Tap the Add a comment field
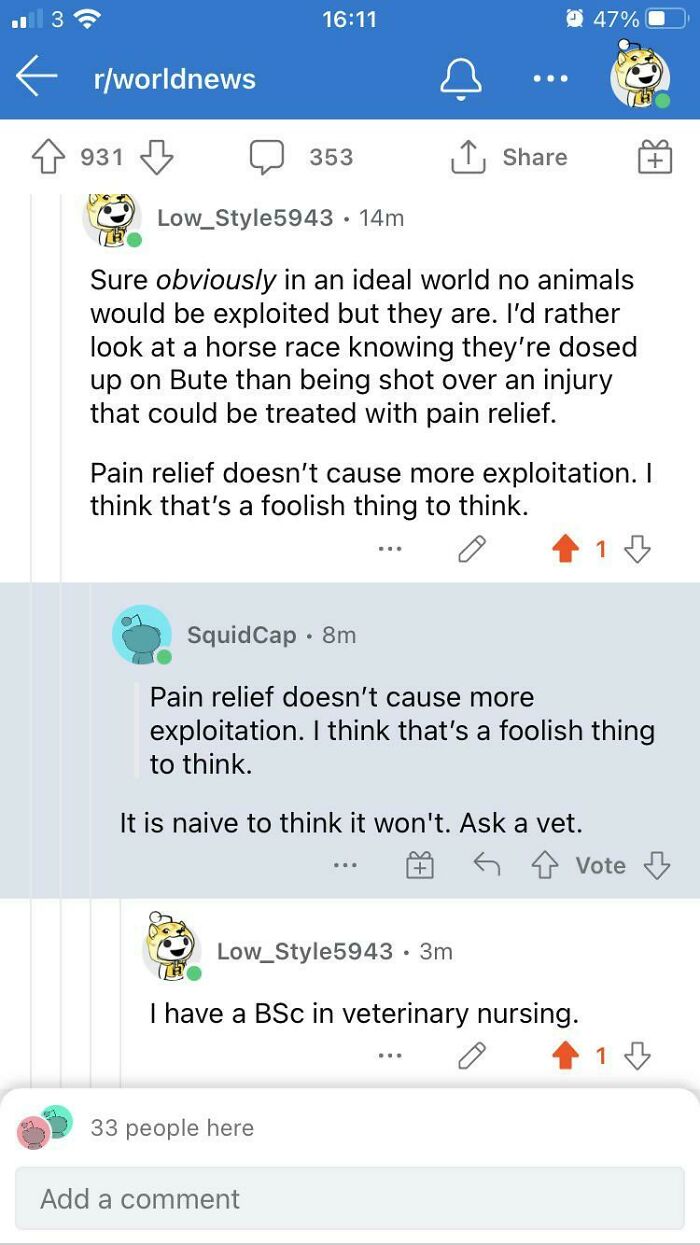The height and width of the screenshot is (1245, 700). tap(350, 1198)
